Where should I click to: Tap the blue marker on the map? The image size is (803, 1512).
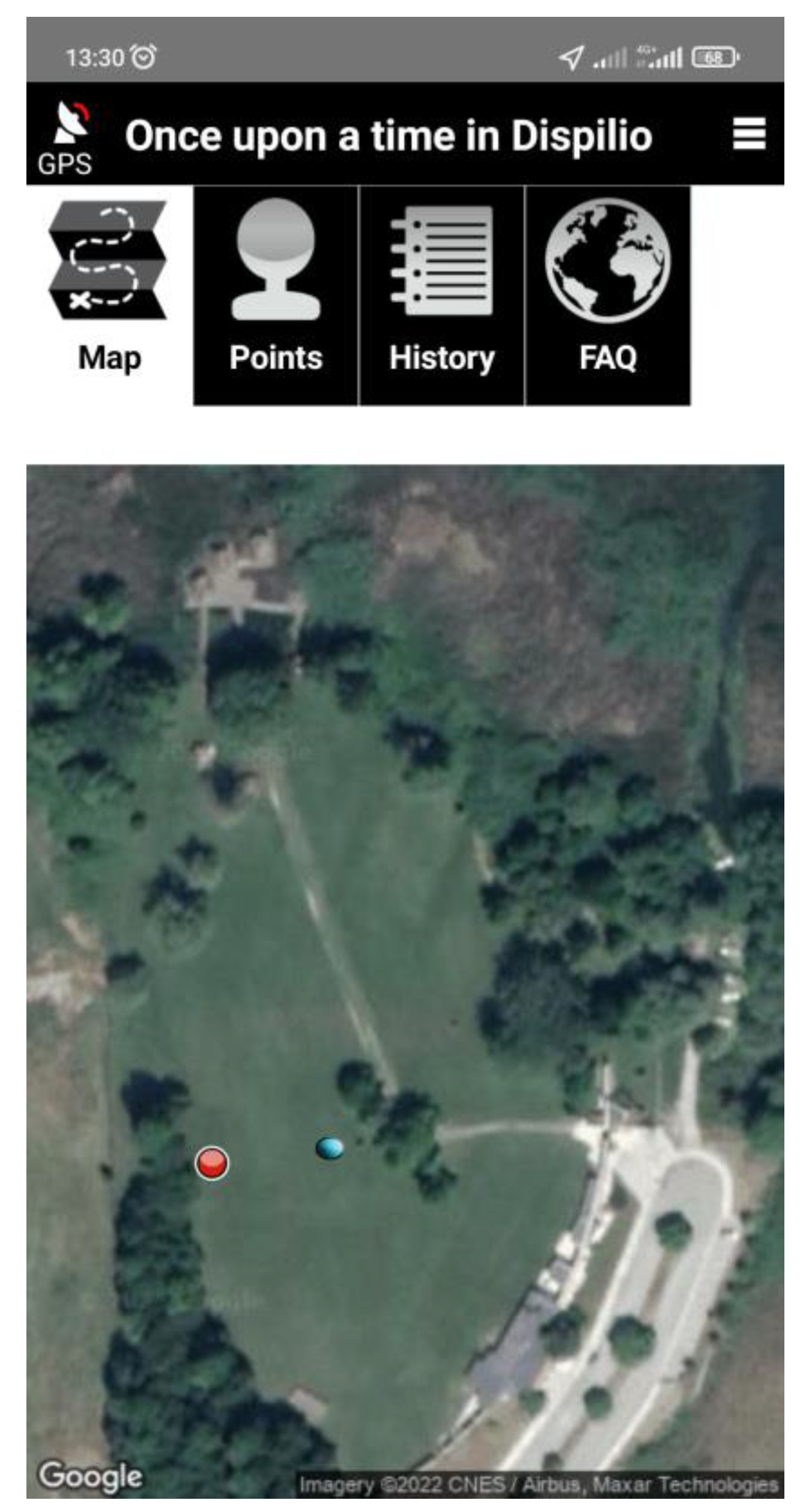(329, 1147)
